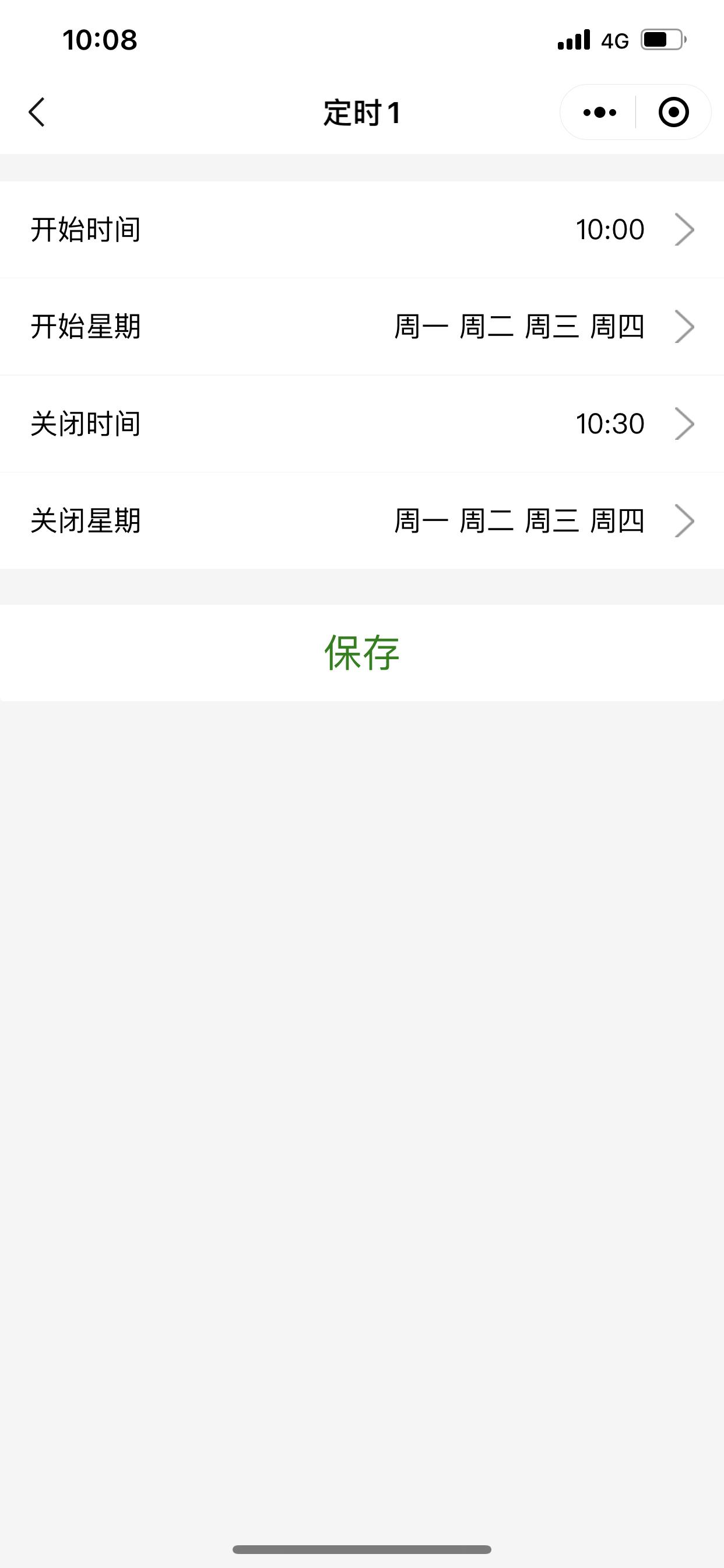Tap 保存 to save the timer
This screenshot has height=1568, width=724.
(361, 653)
